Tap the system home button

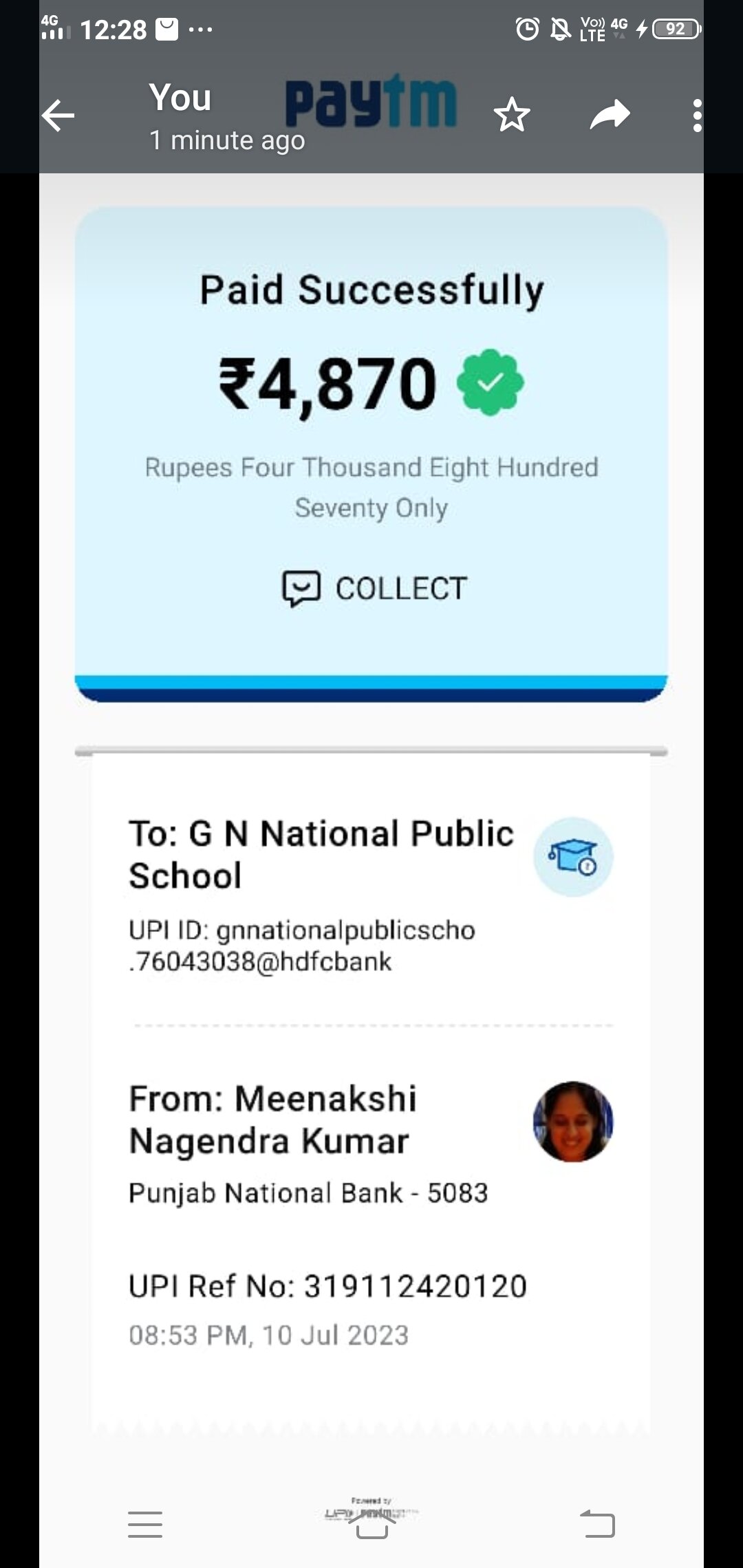click(x=372, y=1524)
